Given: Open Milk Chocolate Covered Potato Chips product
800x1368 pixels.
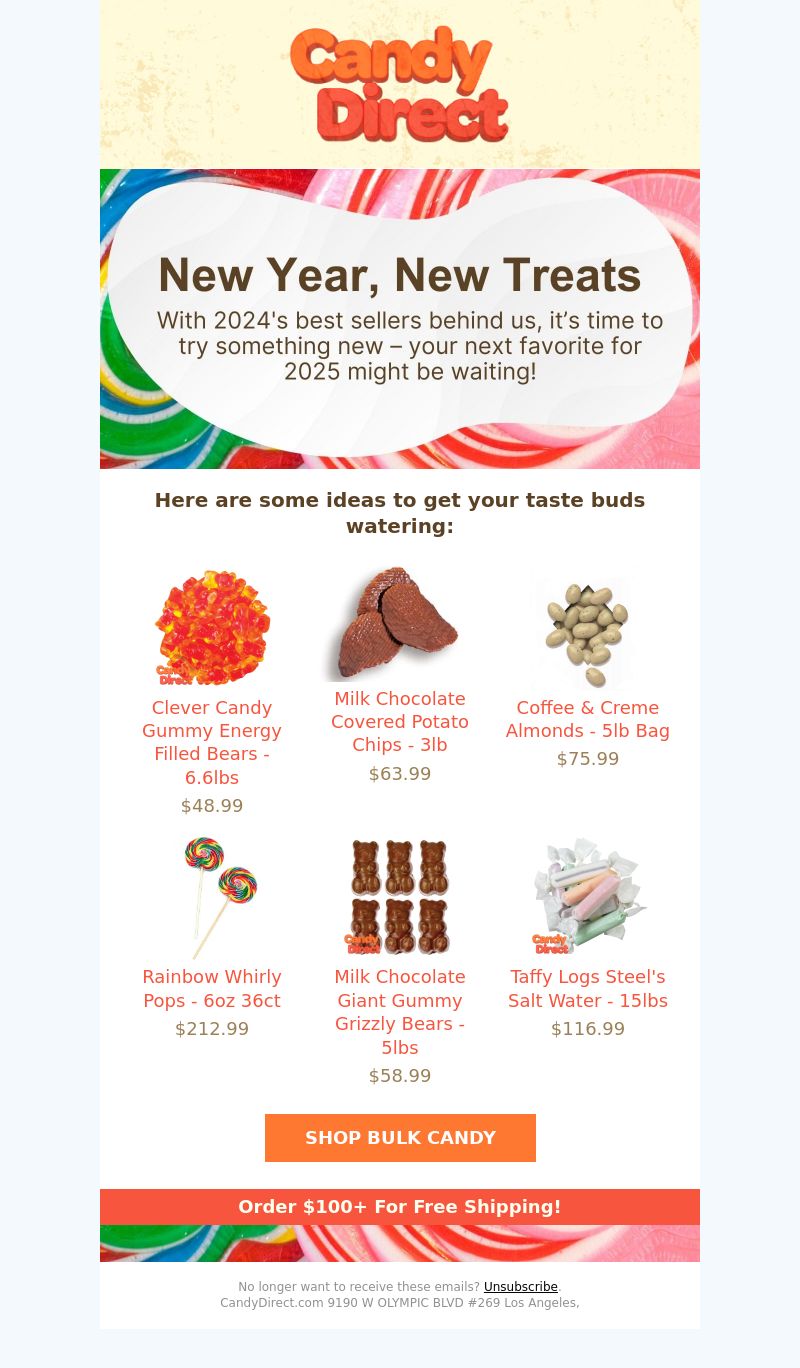Looking at the screenshot, I should [400, 721].
